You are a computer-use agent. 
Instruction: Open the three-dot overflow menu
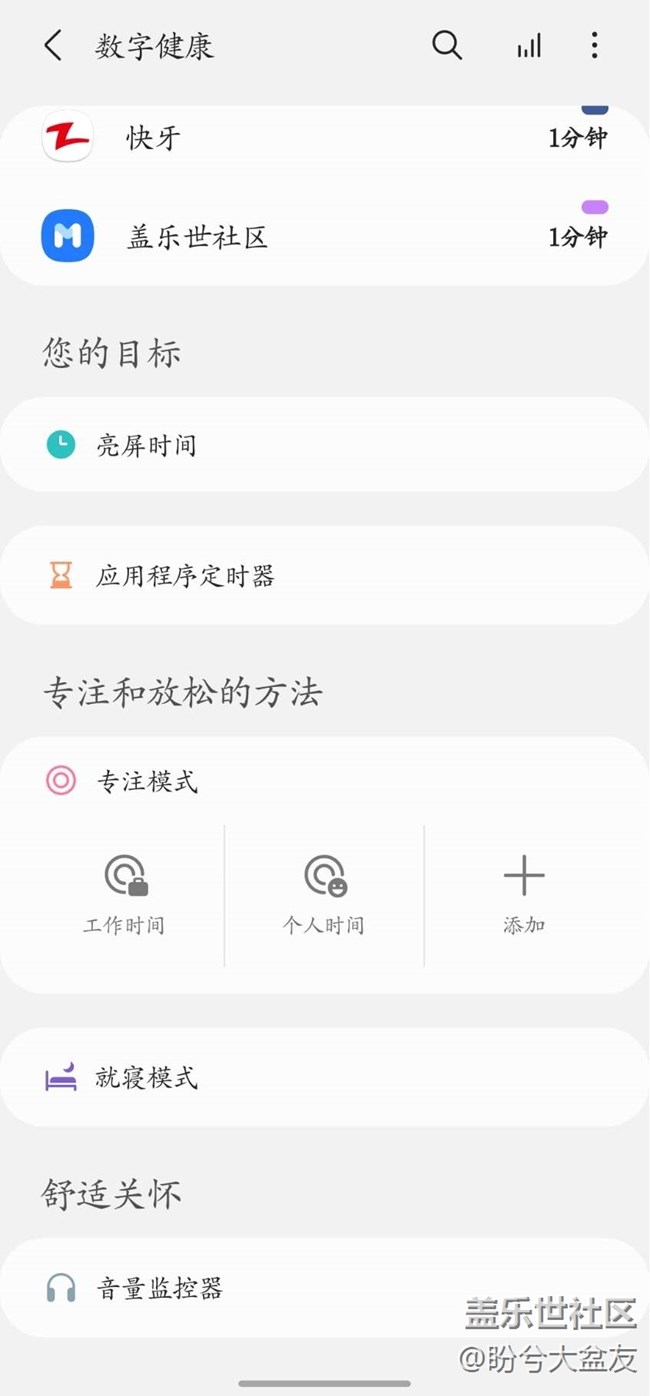coord(594,46)
